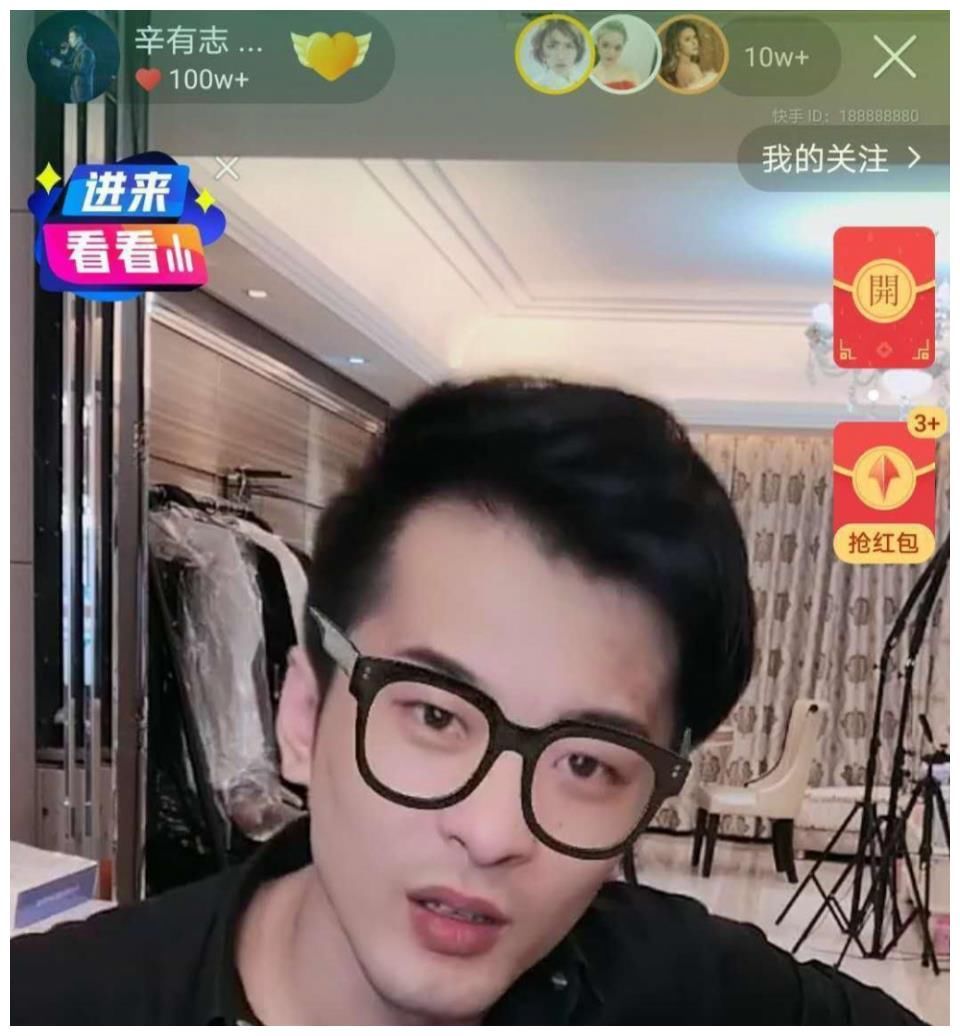The image size is (960, 1036).
Task: Open the third top viewer's avatar
Action: pos(690,55)
